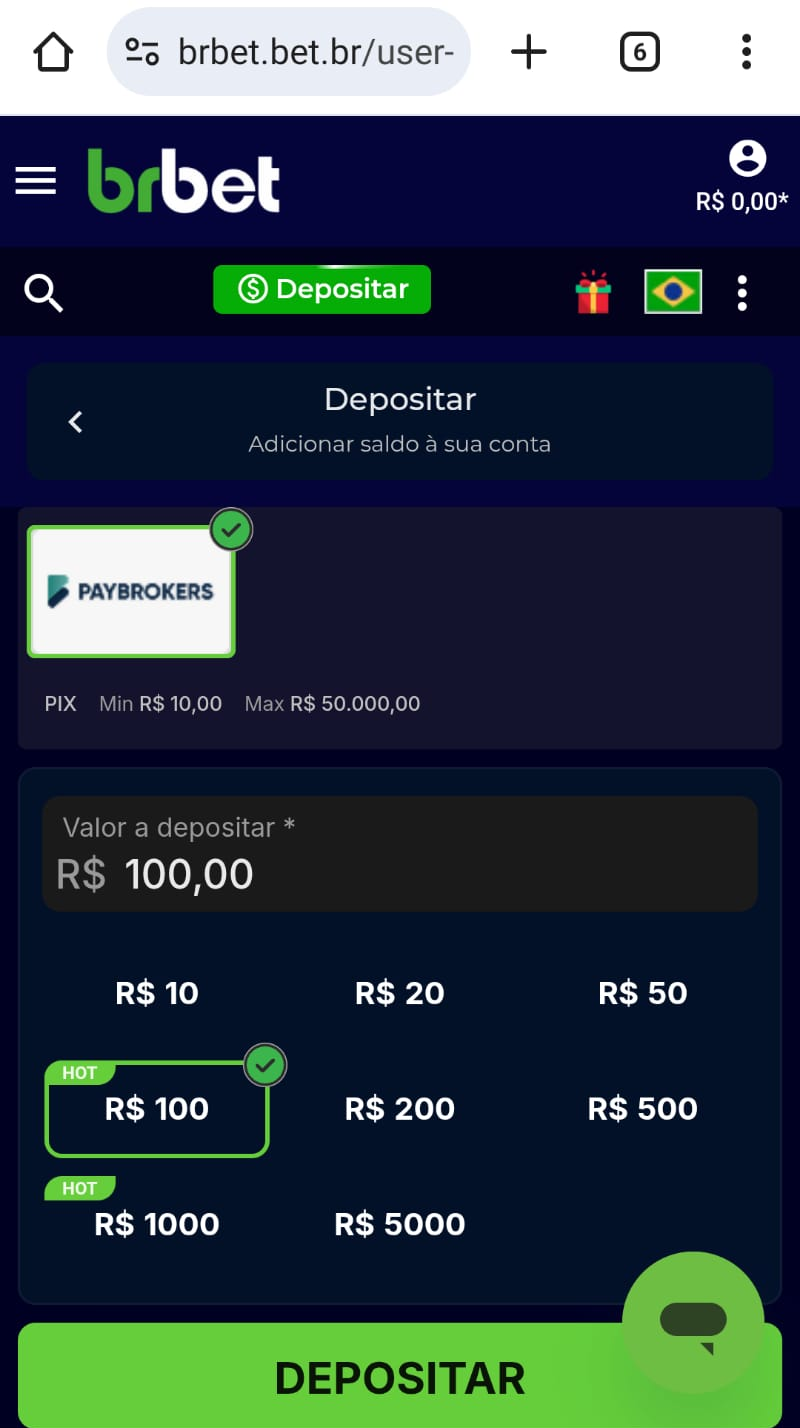Image resolution: width=800 pixels, height=1428 pixels.
Task: Tap the search magnifier icon
Action: point(44,293)
